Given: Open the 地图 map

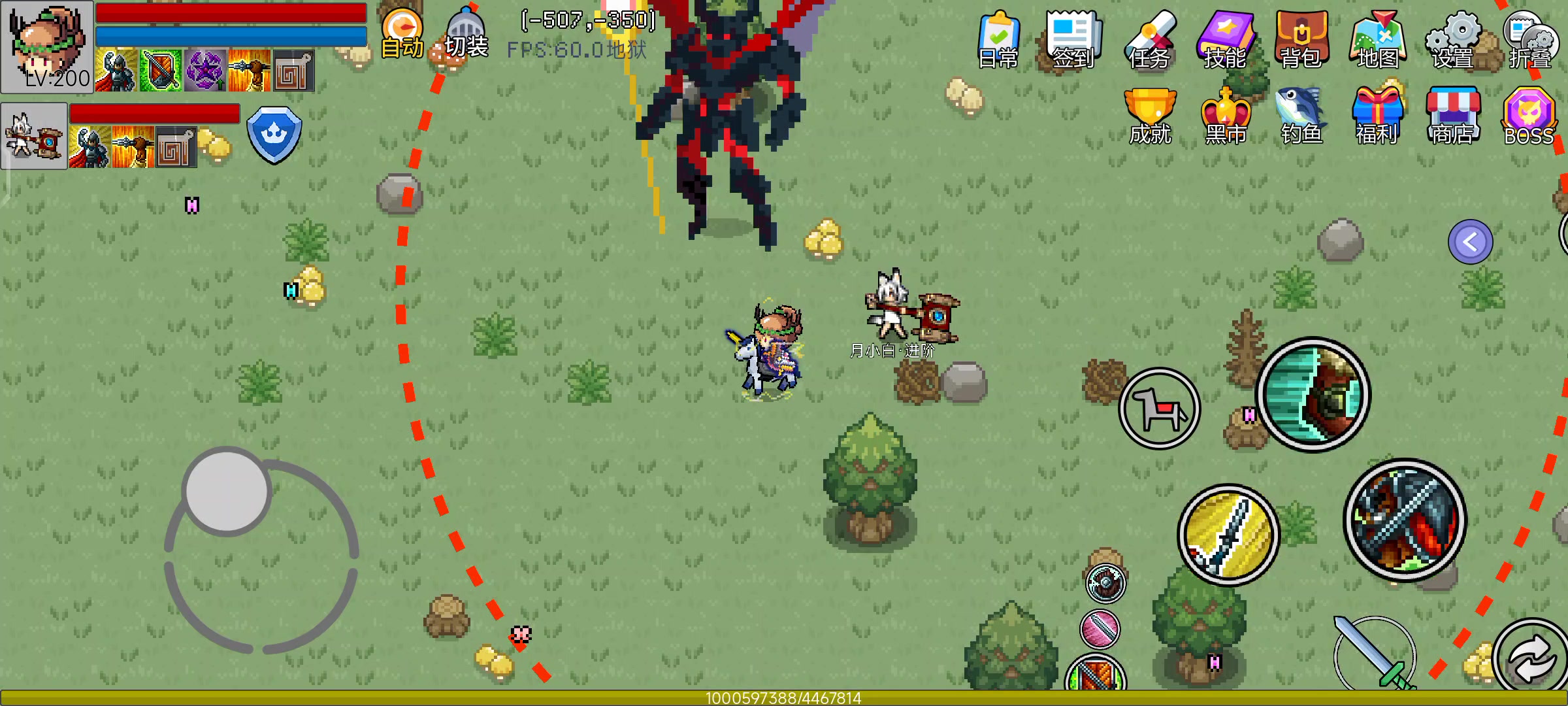Looking at the screenshot, I should (1377, 41).
